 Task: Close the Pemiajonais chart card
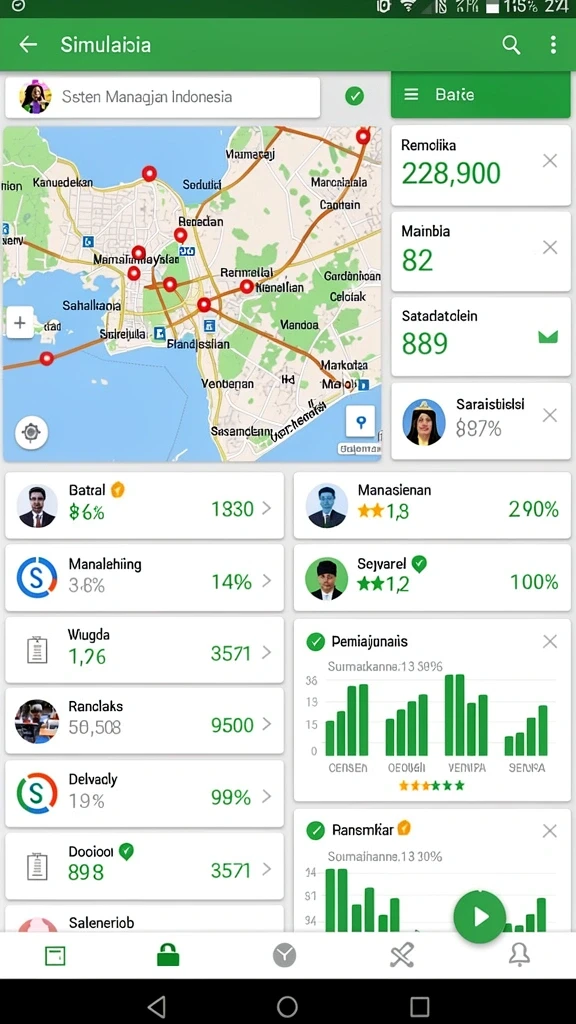pyautogui.click(x=550, y=642)
